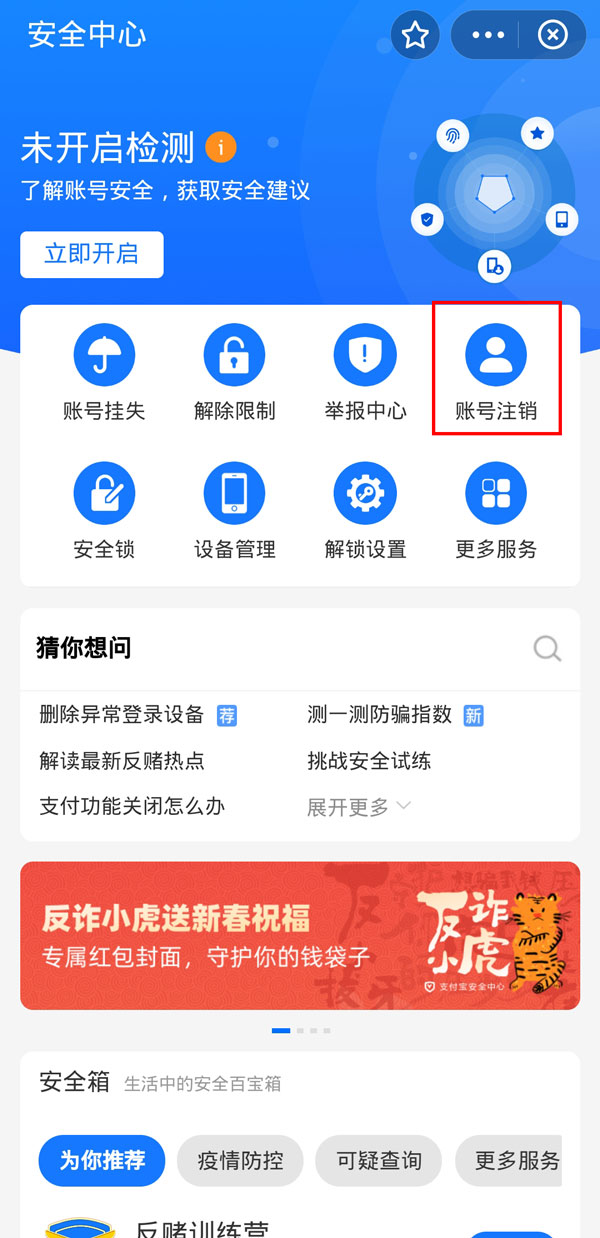Open the three-dot more options menu

[x=488, y=36]
